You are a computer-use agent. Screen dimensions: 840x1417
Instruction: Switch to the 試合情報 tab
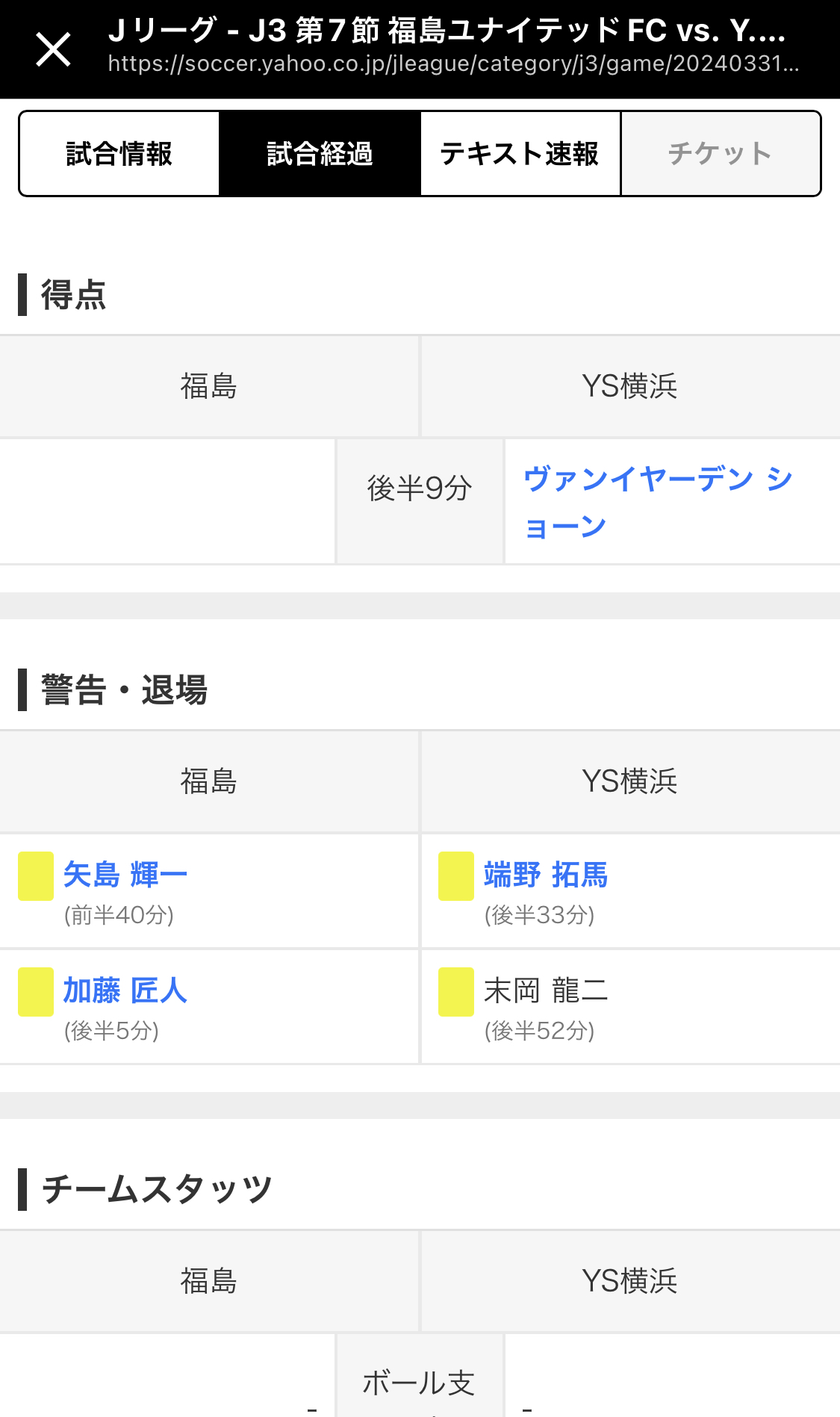(119, 154)
